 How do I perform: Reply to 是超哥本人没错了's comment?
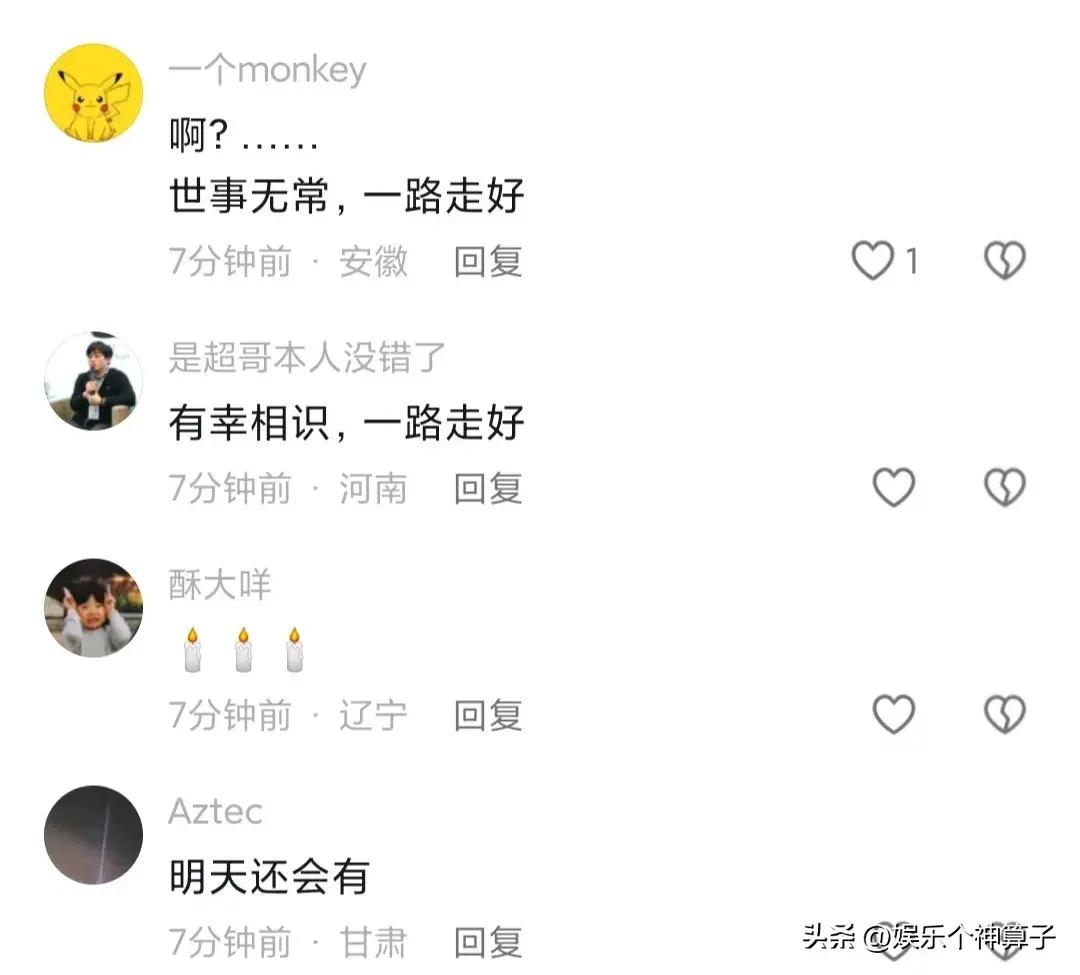(x=488, y=488)
